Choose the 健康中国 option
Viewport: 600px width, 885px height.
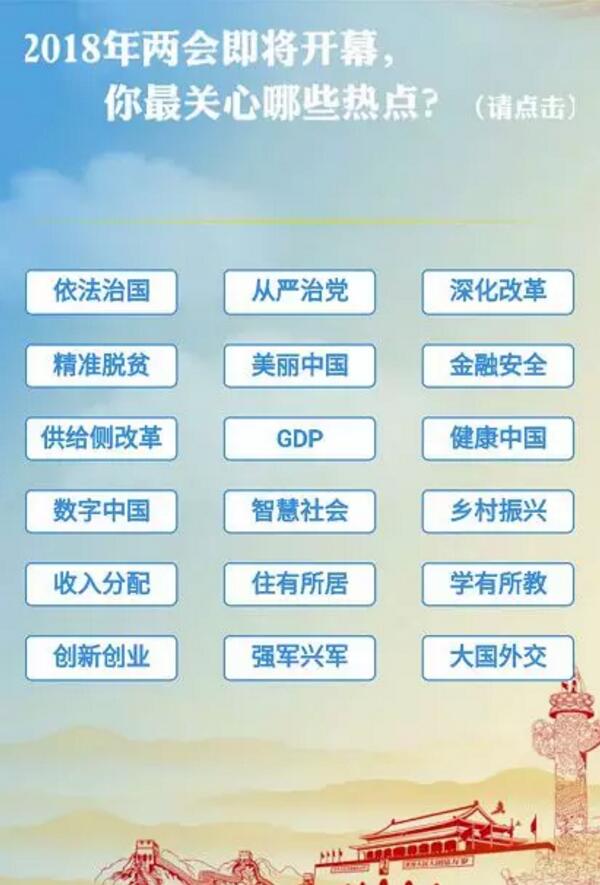pyautogui.click(x=498, y=438)
